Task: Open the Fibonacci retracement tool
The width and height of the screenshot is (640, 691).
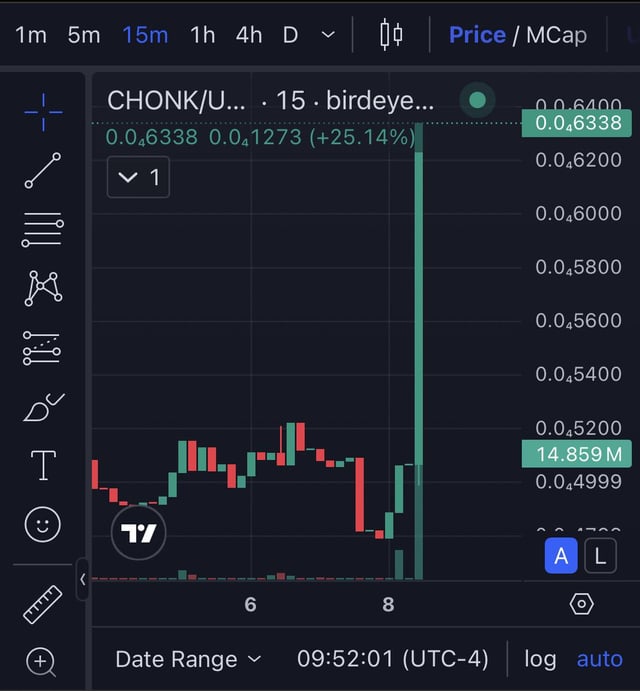Action: click(43, 230)
